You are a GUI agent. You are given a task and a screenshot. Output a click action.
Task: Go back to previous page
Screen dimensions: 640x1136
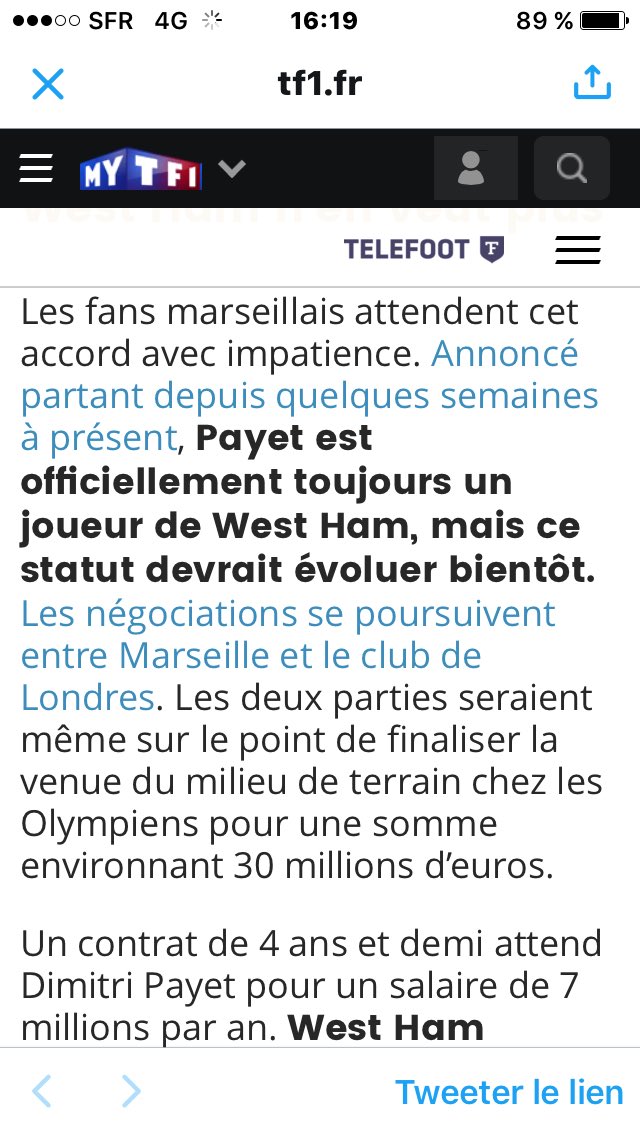click(42, 1092)
